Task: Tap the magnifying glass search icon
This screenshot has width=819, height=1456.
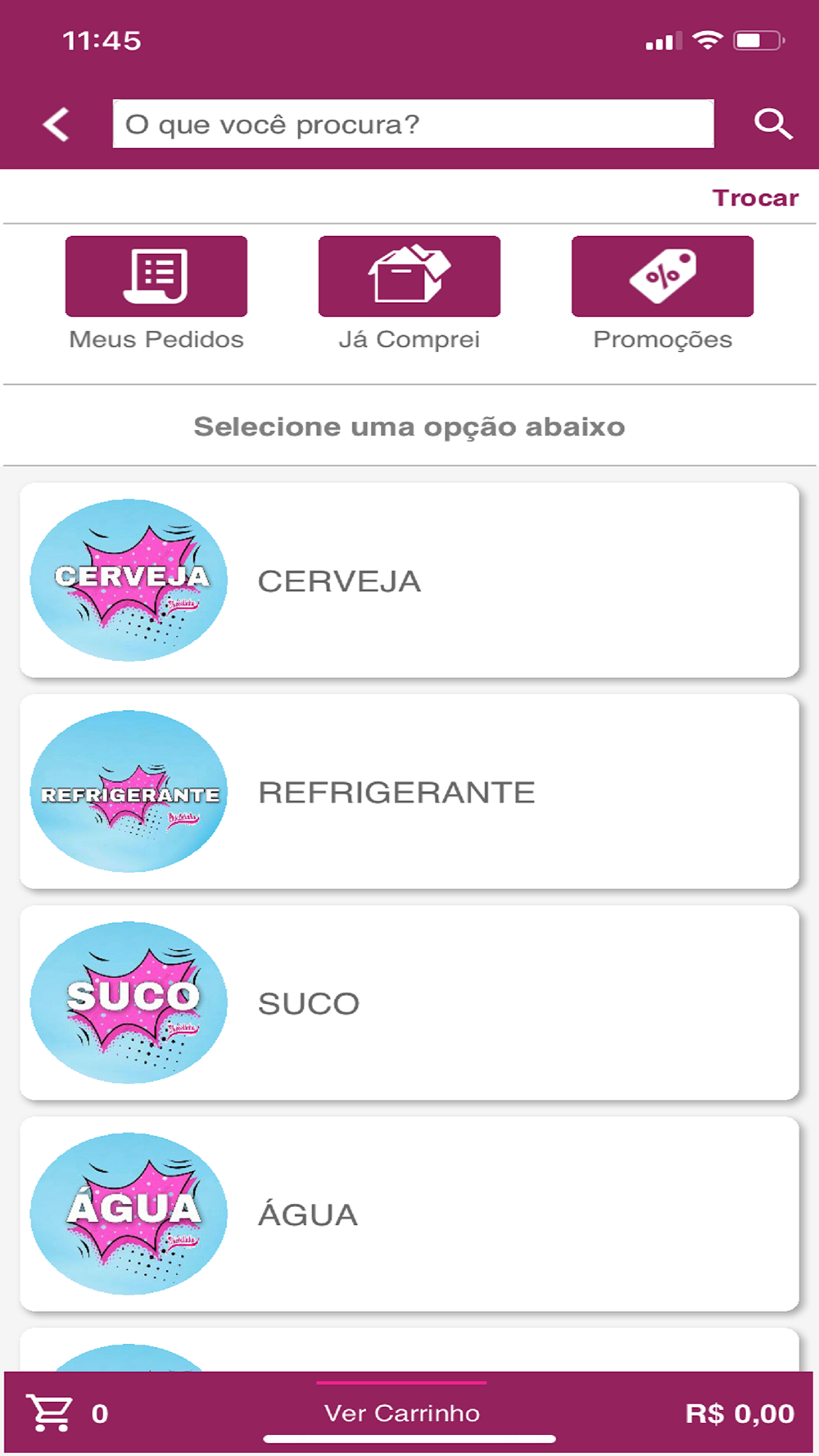Action: point(772,124)
